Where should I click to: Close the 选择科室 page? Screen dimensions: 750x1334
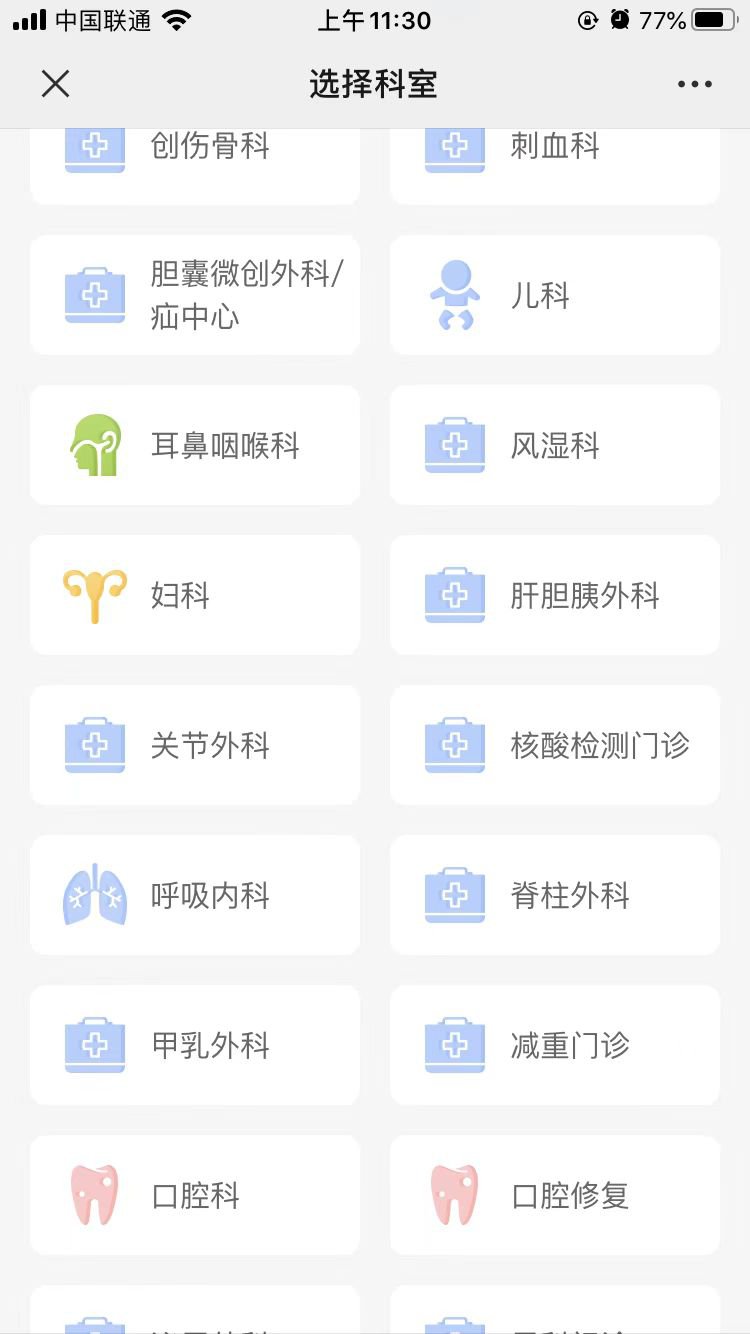click(x=55, y=84)
